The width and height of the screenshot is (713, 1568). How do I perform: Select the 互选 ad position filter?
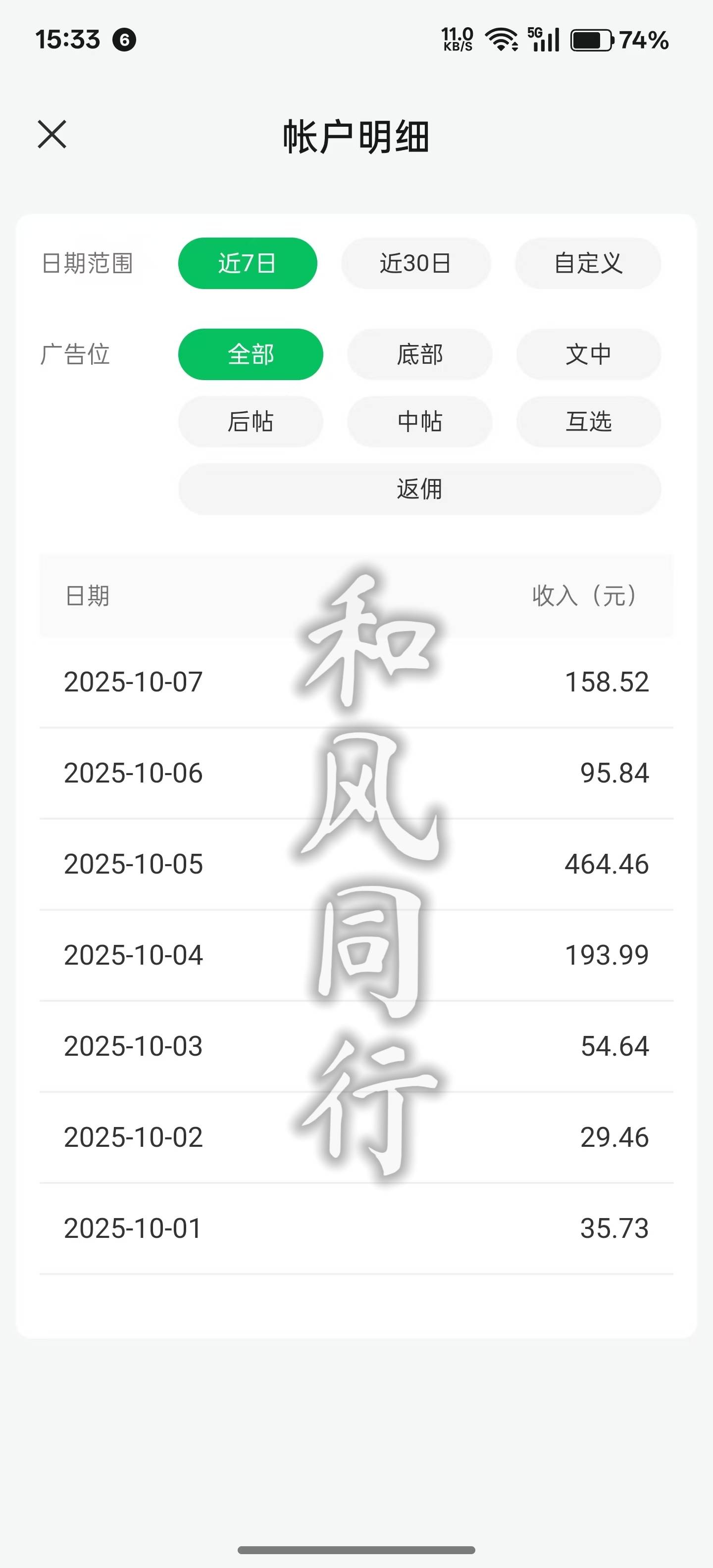pyautogui.click(x=588, y=422)
